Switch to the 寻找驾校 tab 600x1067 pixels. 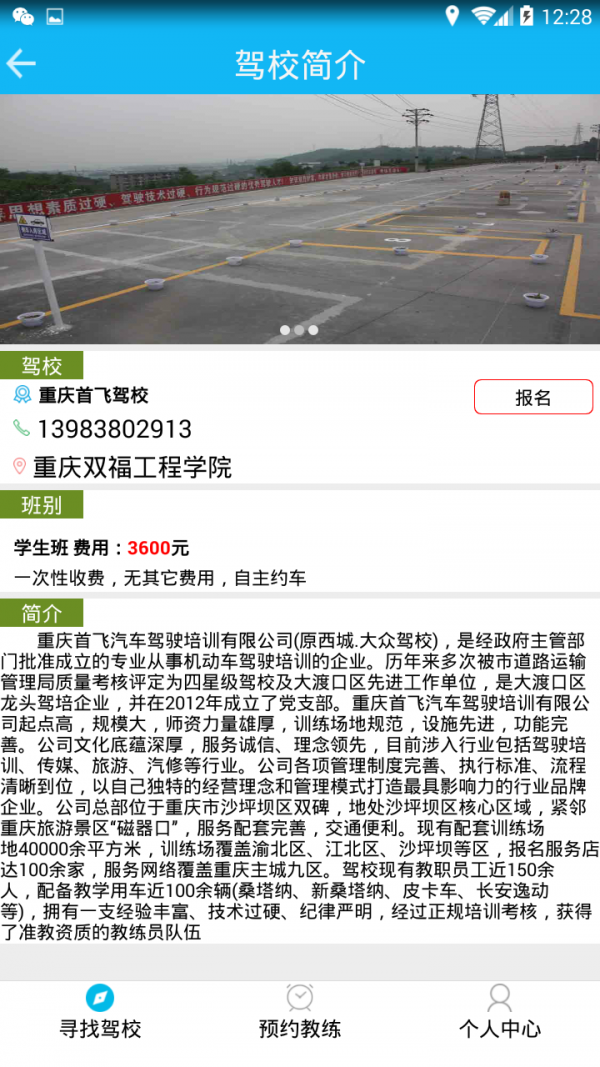coord(100,1012)
